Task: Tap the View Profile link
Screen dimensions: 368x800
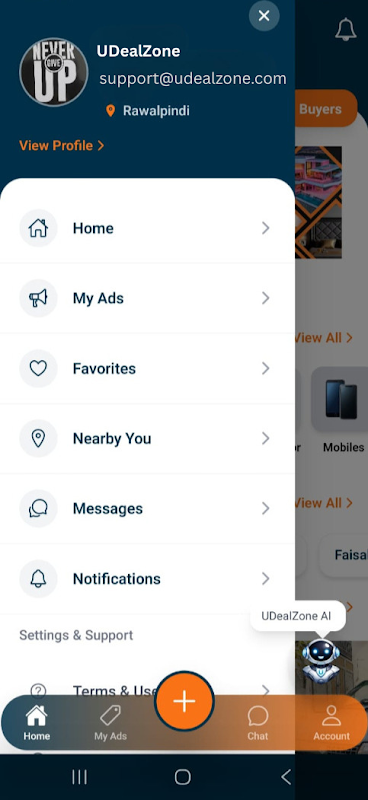Action: [x=62, y=145]
